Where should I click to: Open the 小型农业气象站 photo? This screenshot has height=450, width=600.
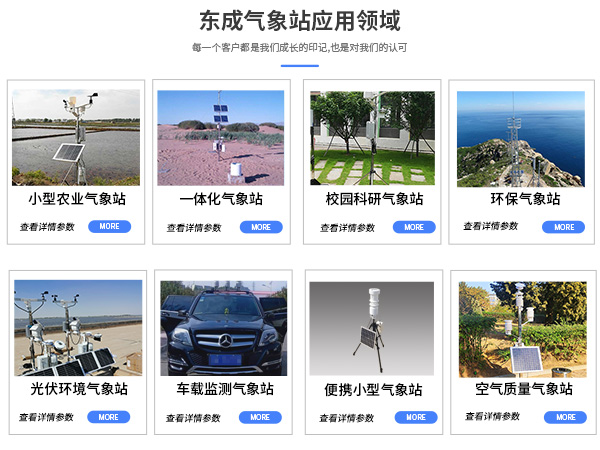click(x=76, y=136)
